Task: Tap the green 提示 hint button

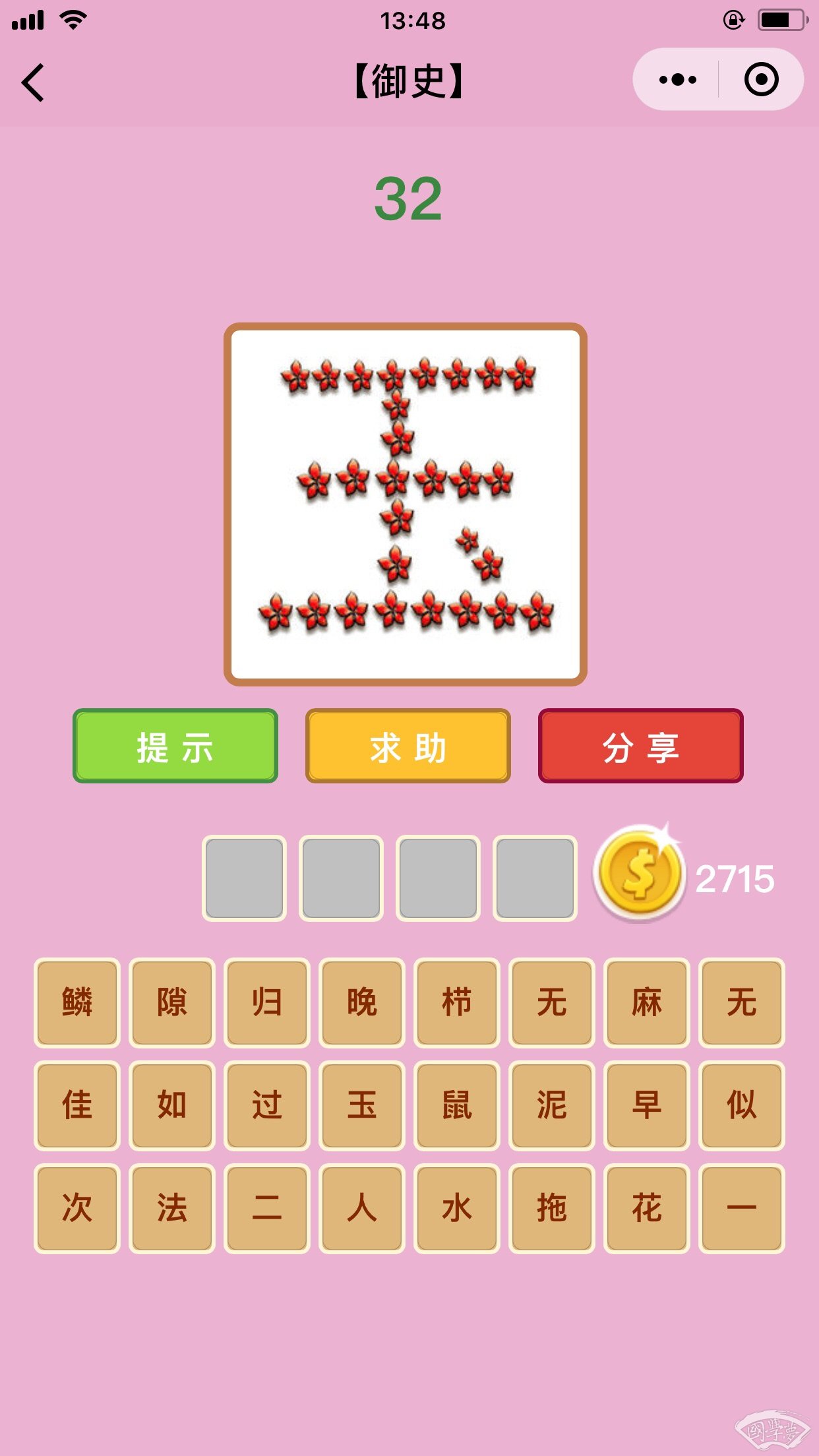Action: tap(175, 746)
